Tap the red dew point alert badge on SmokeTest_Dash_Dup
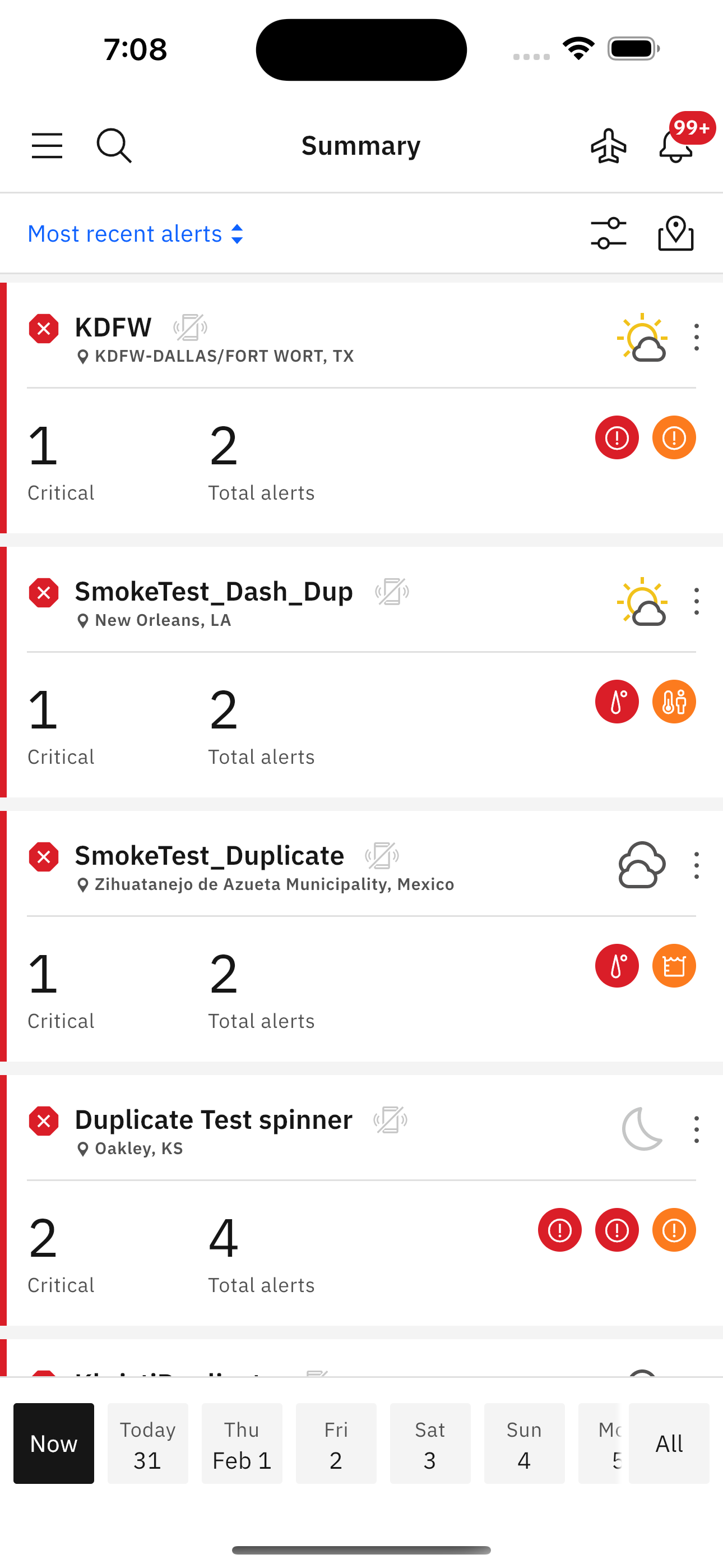Viewport: 723px width, 1568px height. [x=617, y=702]
